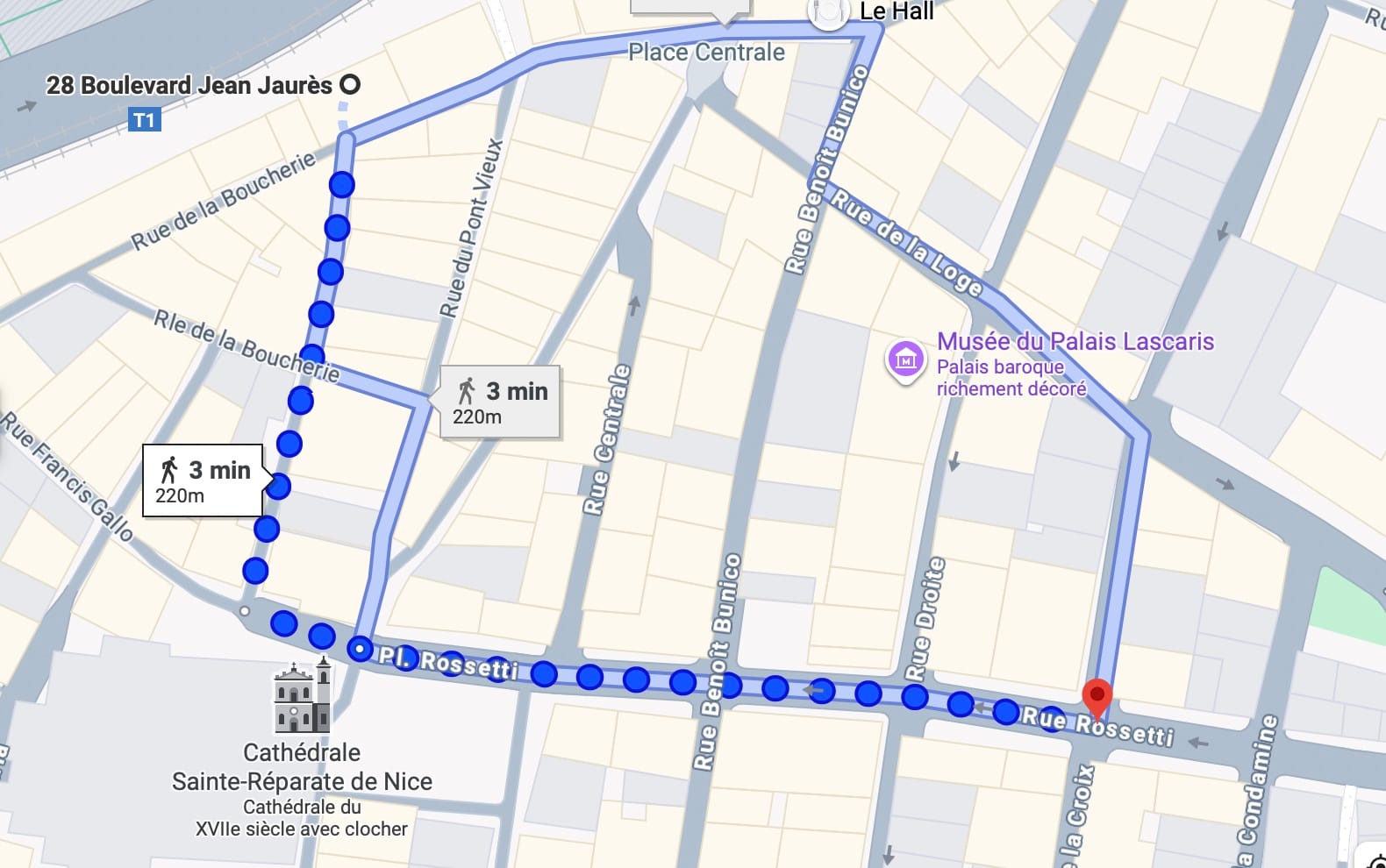Open the T1 tram stop marker
The height and width of the screenshot is (868, 1386).
tap(144, 119)
